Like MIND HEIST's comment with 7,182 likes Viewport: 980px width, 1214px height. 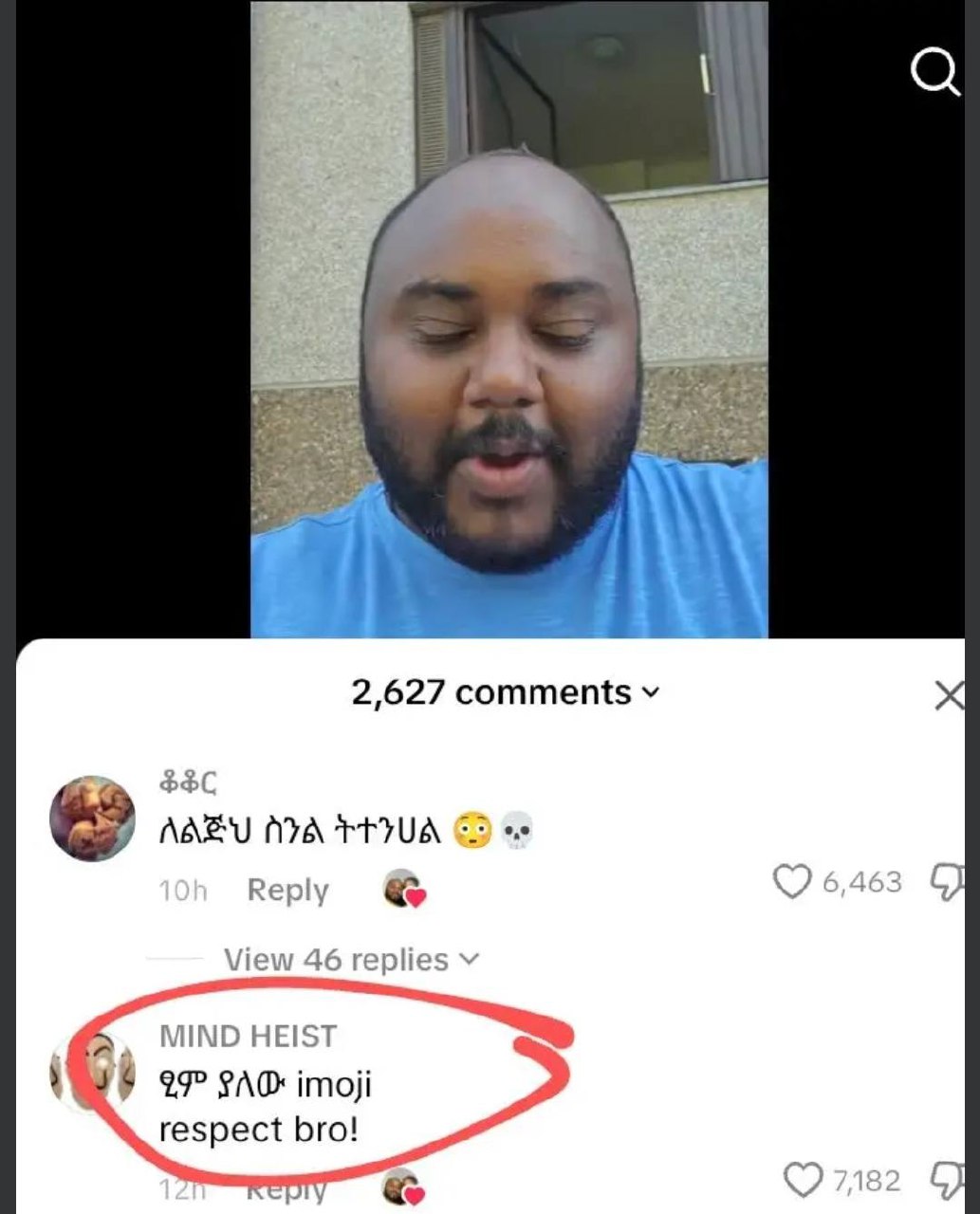point(803,1181)
